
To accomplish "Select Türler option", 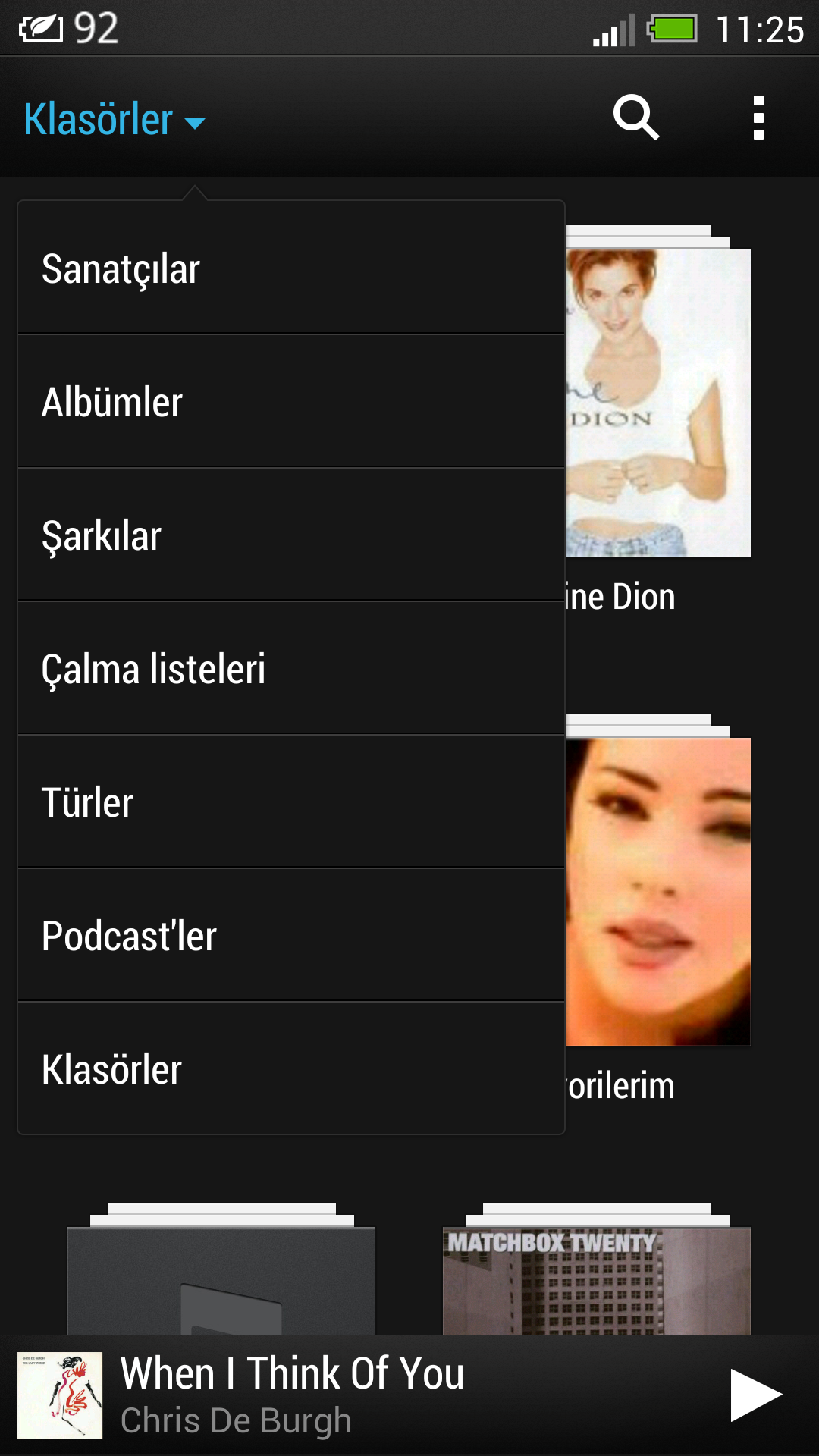I will [x=291, y=802].
